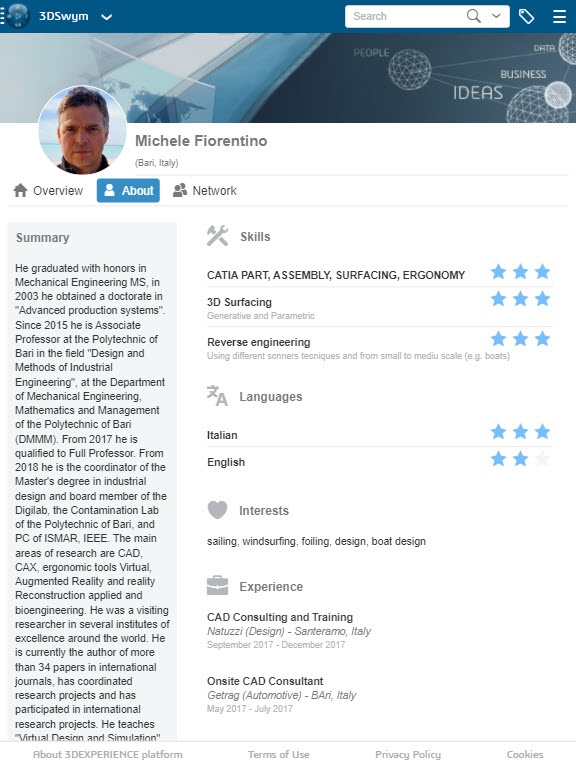The height and width of the screenshot is (768, 576).
Task: Open the tags icon
Action: pyautogui.click(x=527, y=16)
